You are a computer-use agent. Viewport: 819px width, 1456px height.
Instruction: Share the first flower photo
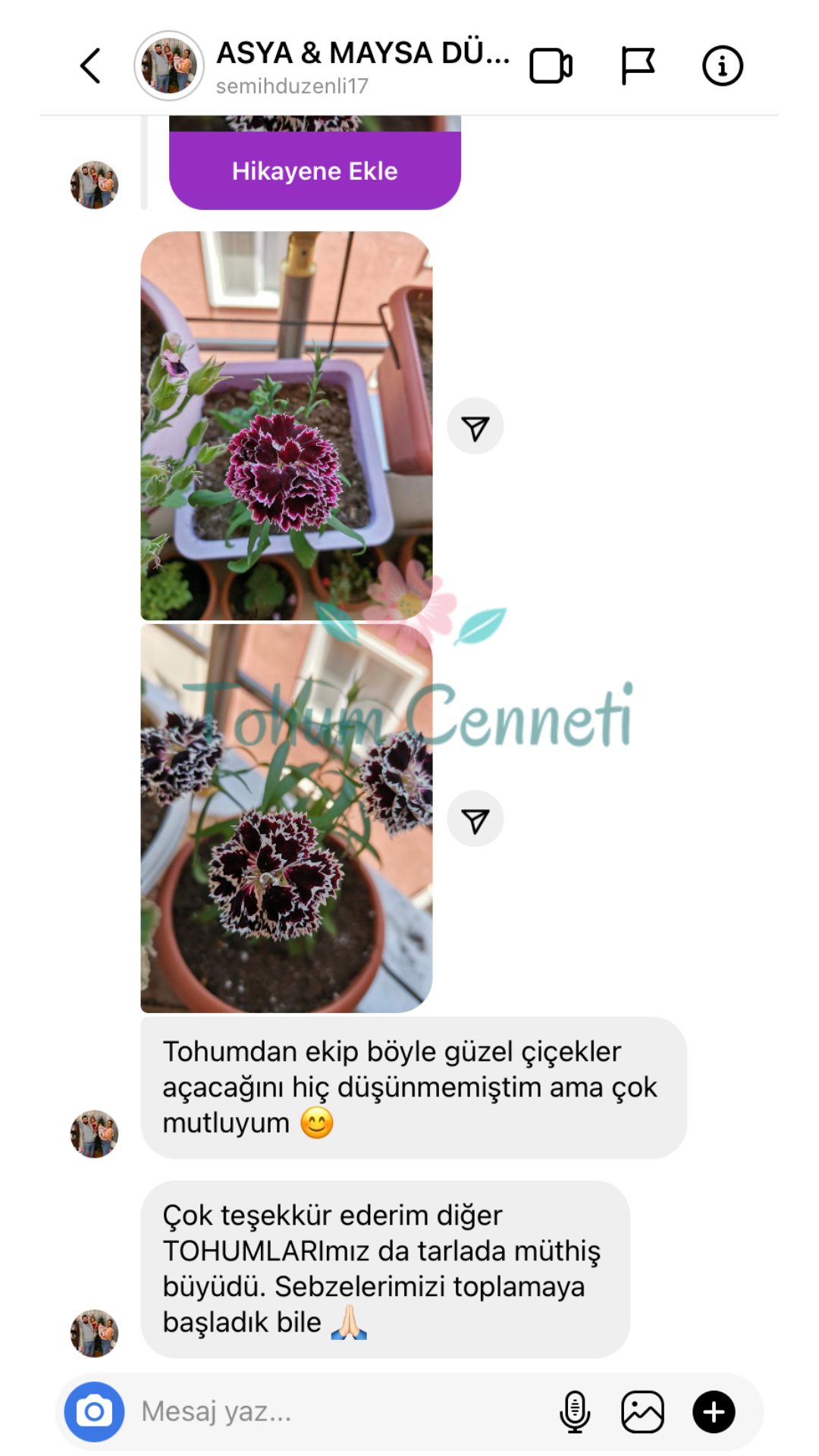(x=475, y=427)
